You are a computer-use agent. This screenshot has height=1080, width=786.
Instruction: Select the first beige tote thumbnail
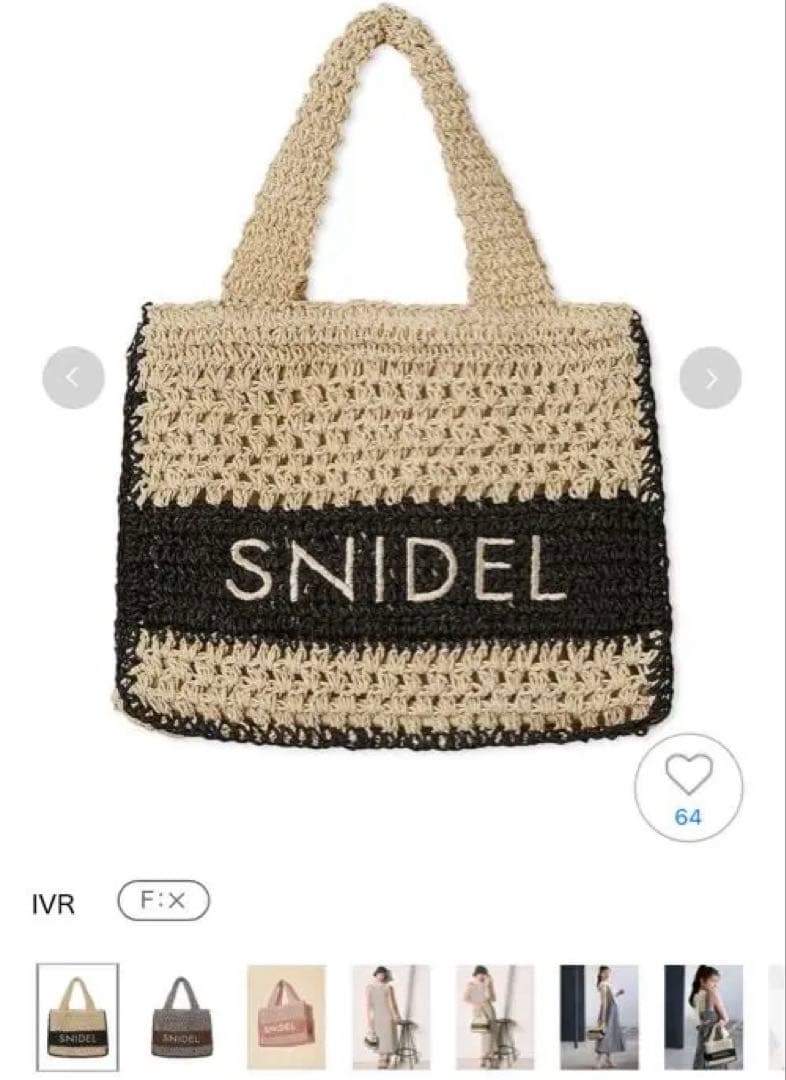(76, 1018)
